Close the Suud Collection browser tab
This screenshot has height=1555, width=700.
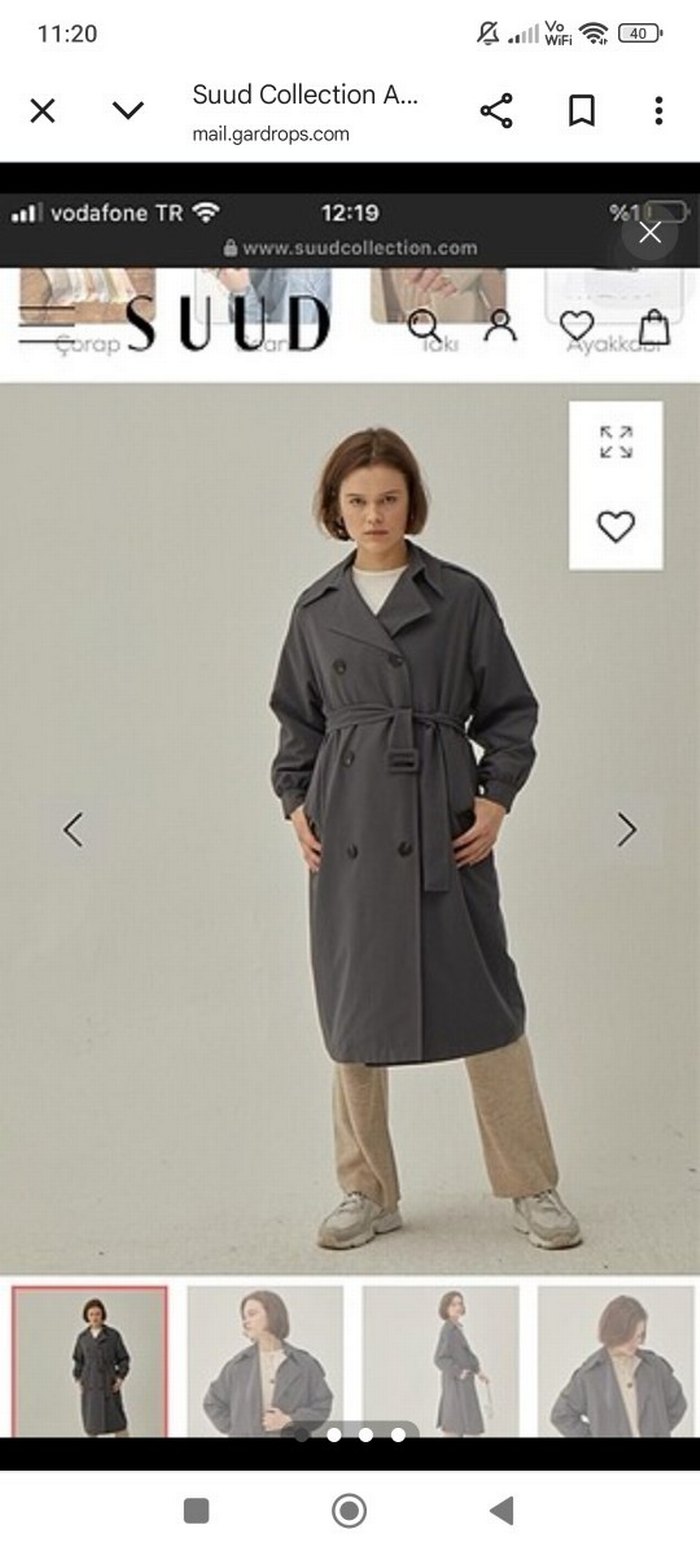[42, 111]
